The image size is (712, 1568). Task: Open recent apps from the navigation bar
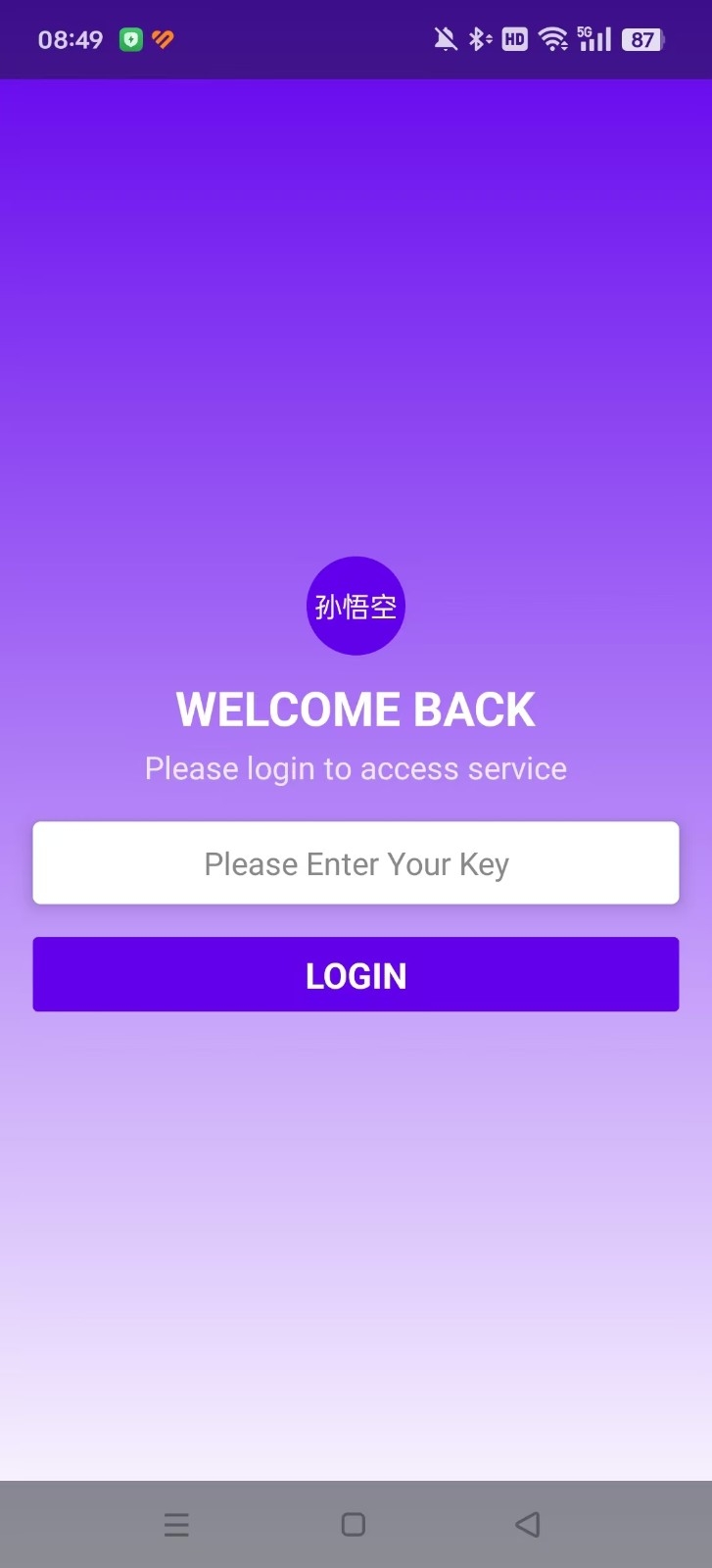176,1524
